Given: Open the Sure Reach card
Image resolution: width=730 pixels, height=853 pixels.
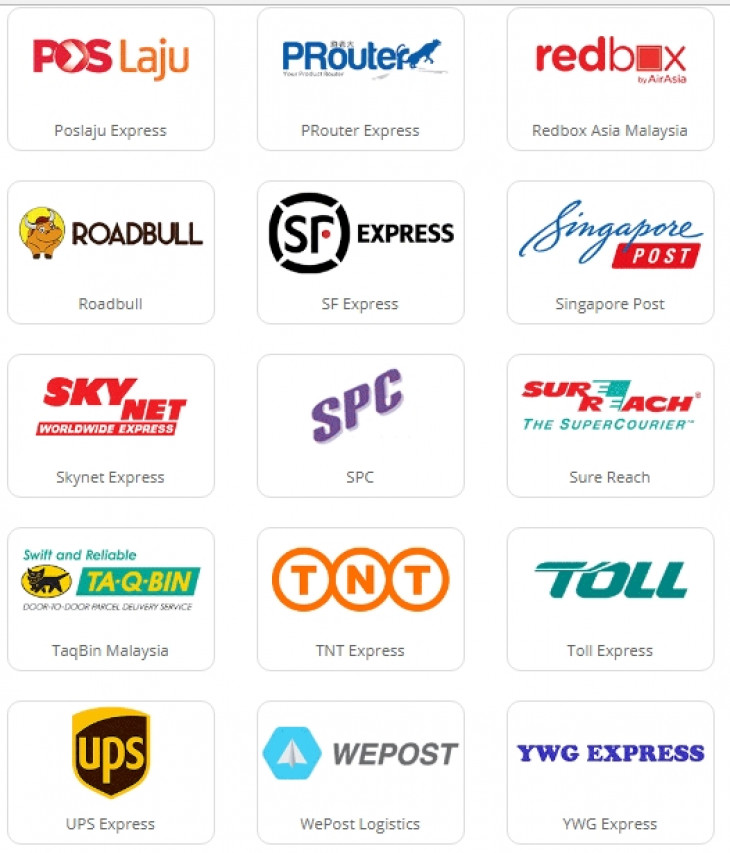Looking at the screenshot, I should (610, 425).
